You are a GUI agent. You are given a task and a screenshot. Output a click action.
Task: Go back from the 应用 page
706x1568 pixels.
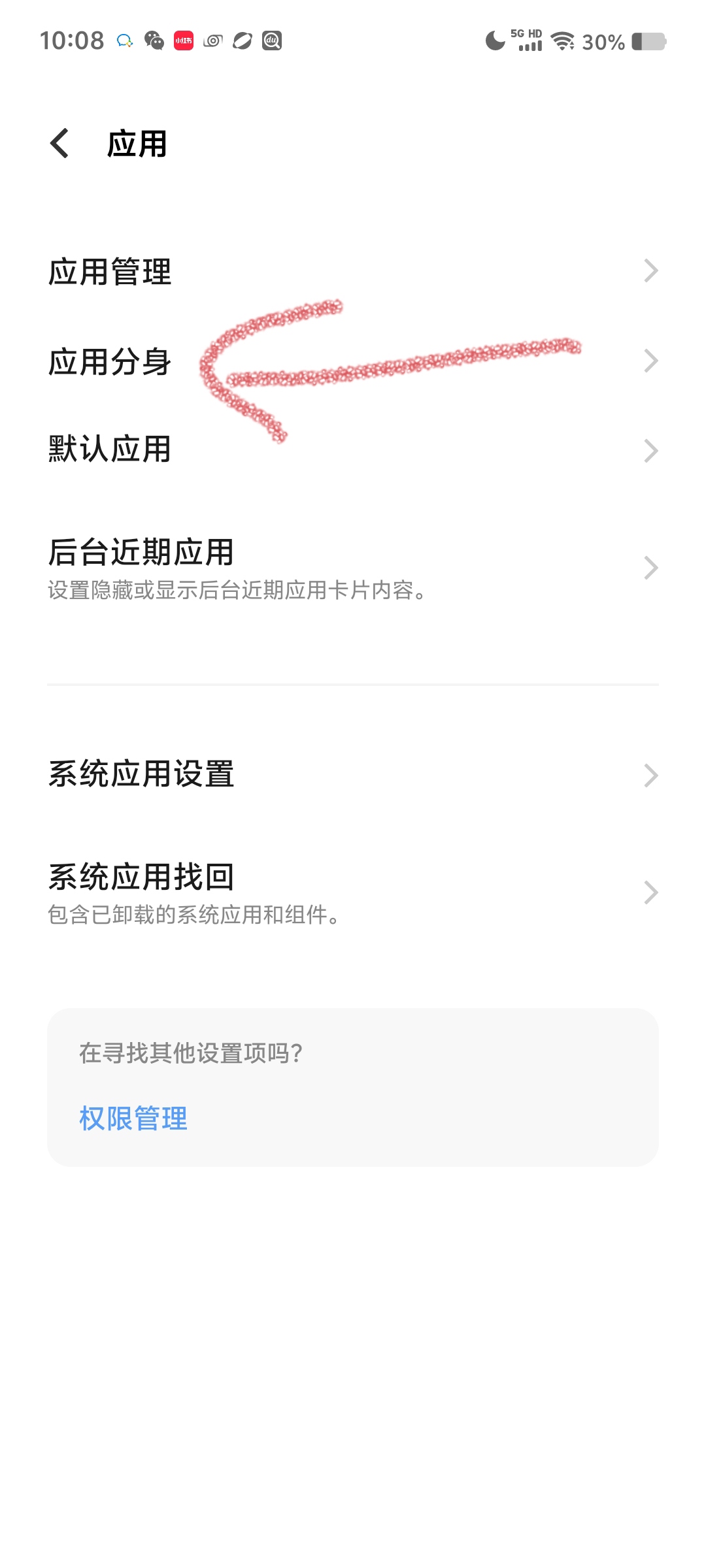click(x=60, y=143)
